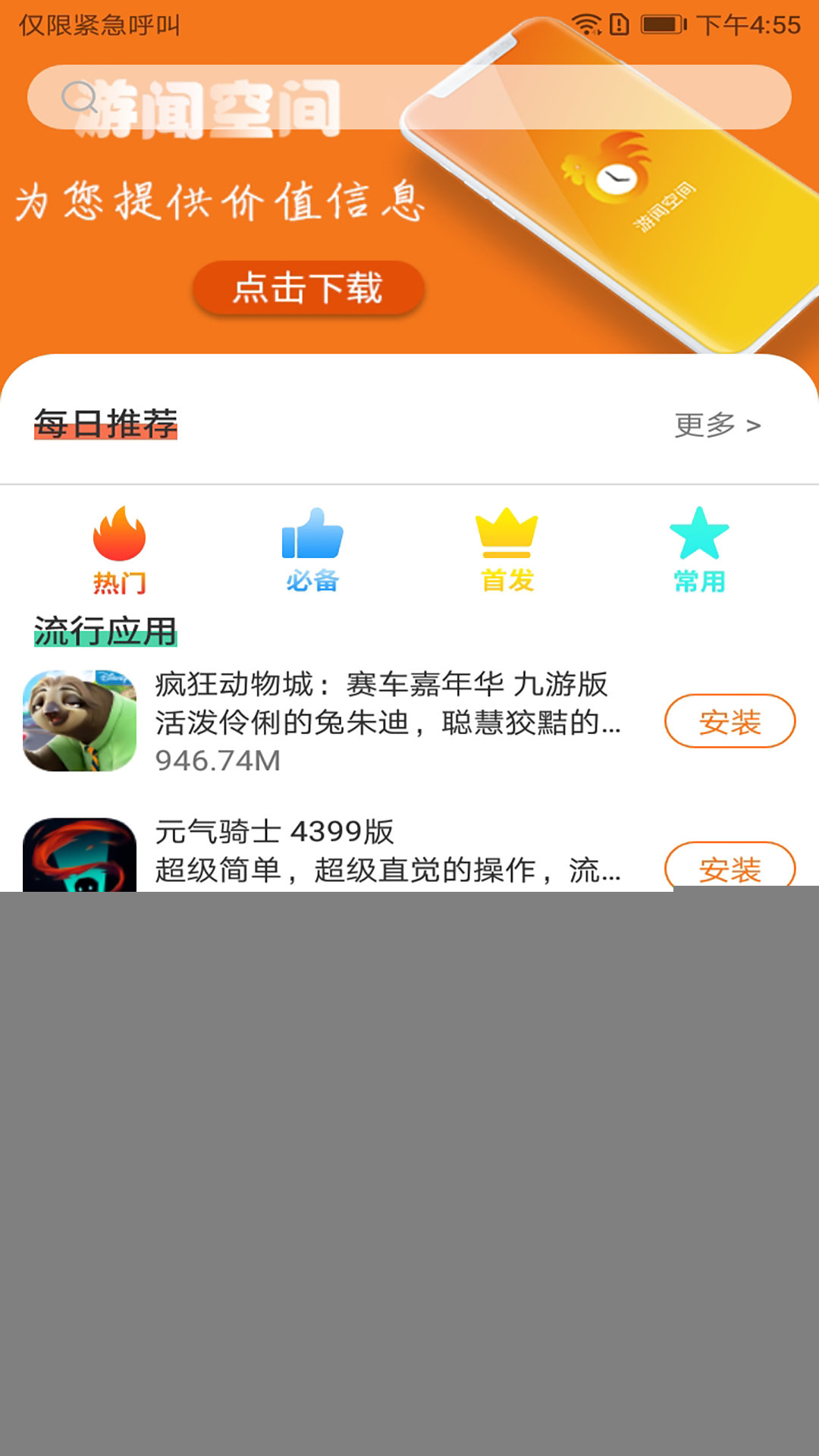Select the 热门 category

(x=119, y=550)
